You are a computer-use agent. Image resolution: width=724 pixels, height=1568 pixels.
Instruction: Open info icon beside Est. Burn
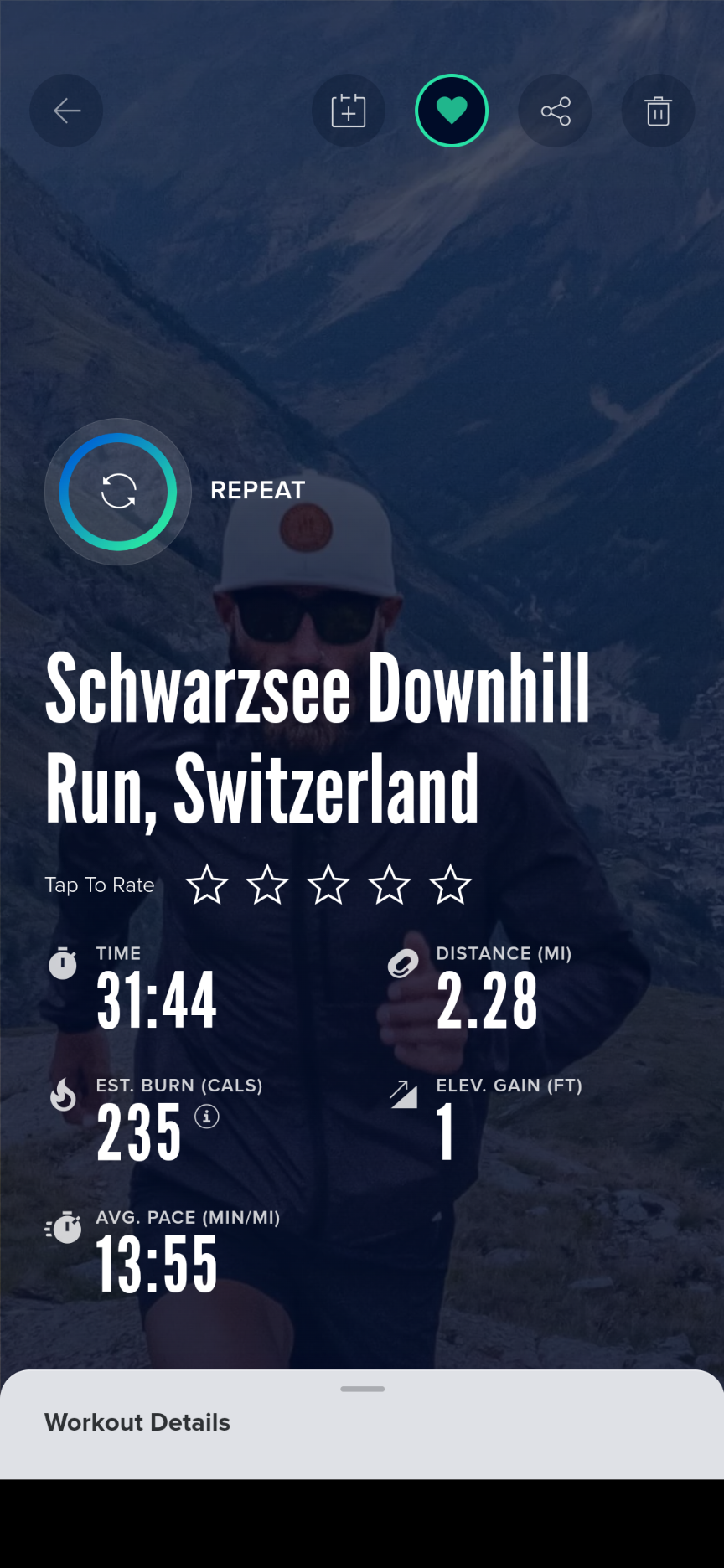[206, 1116]
